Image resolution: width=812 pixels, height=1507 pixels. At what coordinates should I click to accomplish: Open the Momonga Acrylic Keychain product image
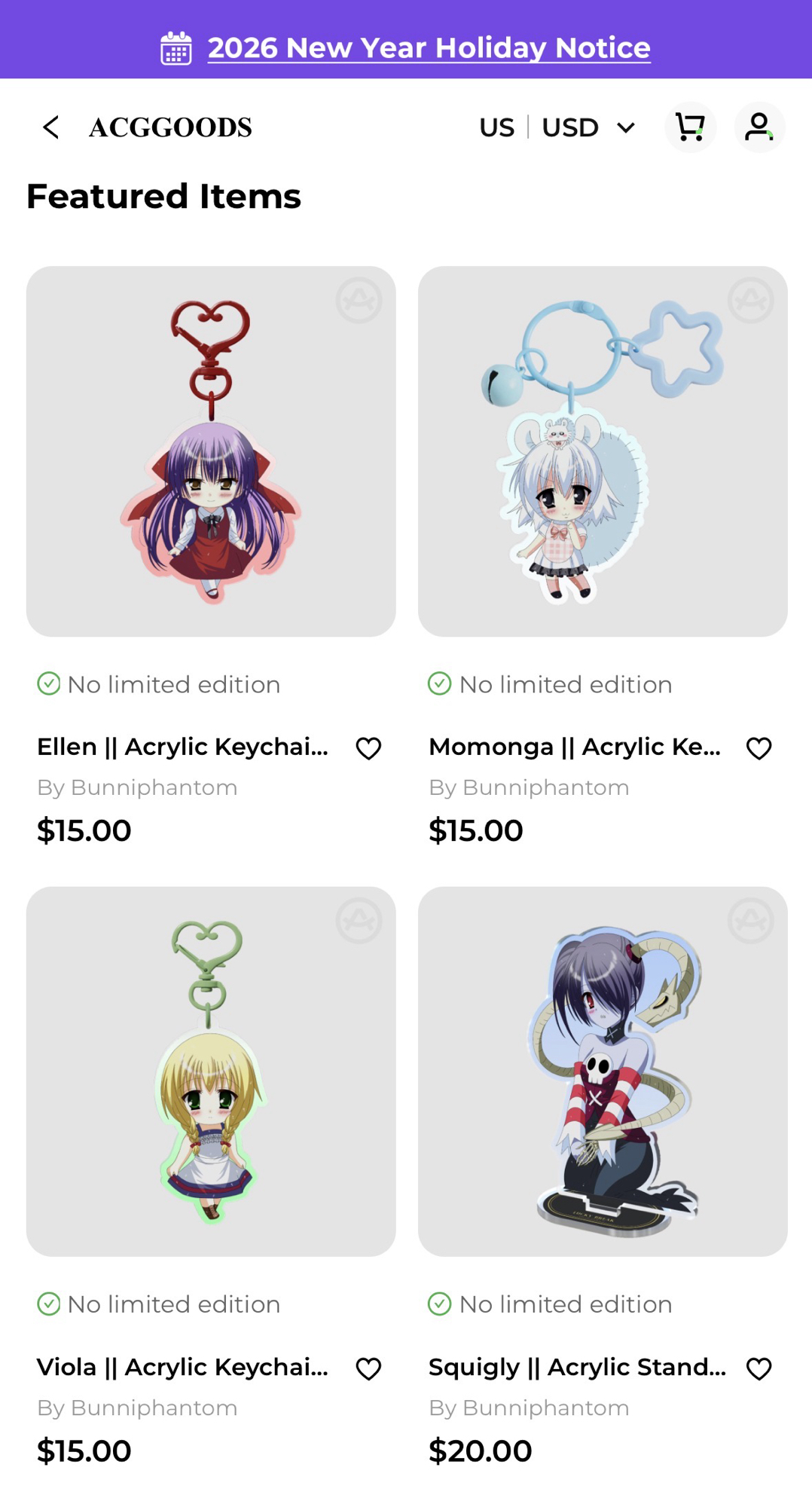pyautogui.click(x=603, y=451)
